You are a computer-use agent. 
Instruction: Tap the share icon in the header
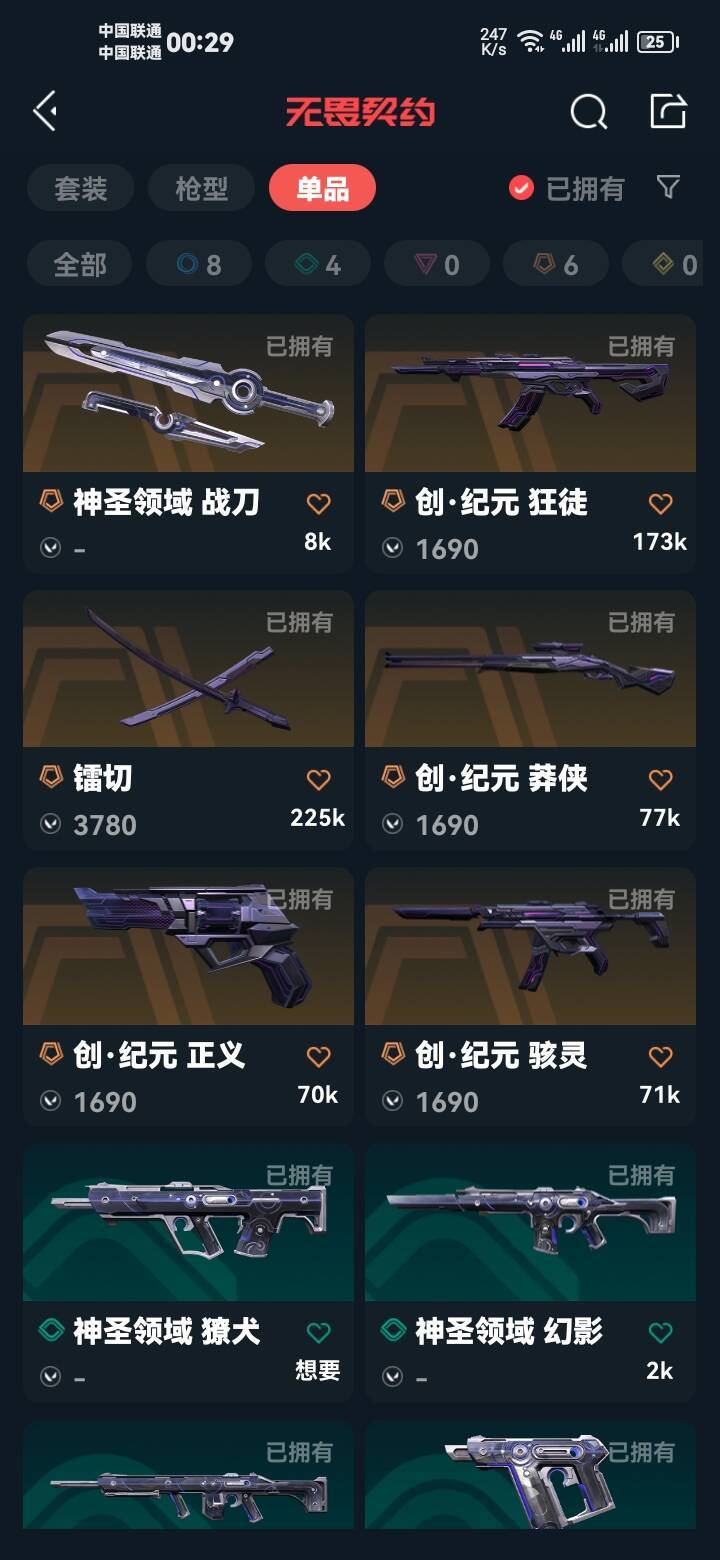[668, 111]
